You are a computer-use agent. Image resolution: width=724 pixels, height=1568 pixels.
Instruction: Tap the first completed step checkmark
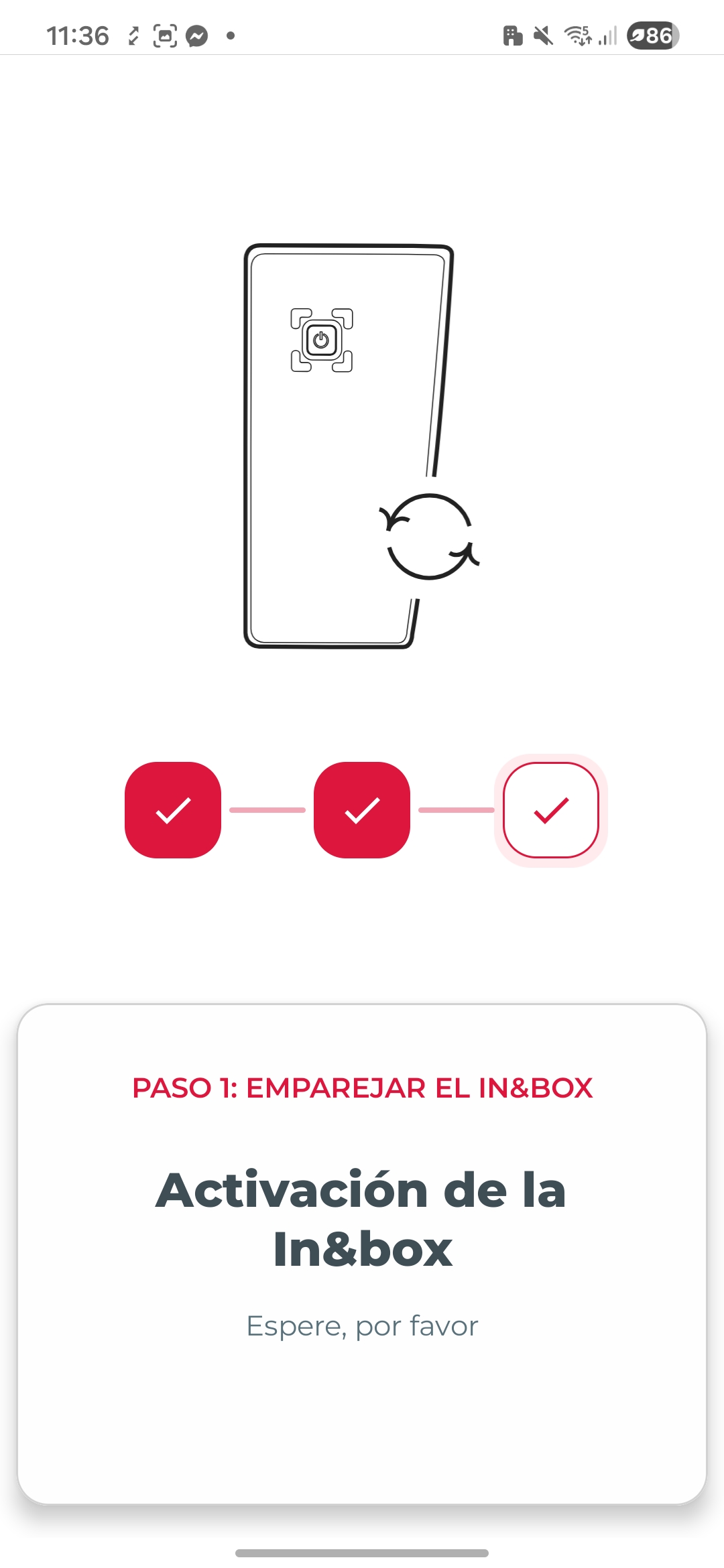tap(173, 811)
